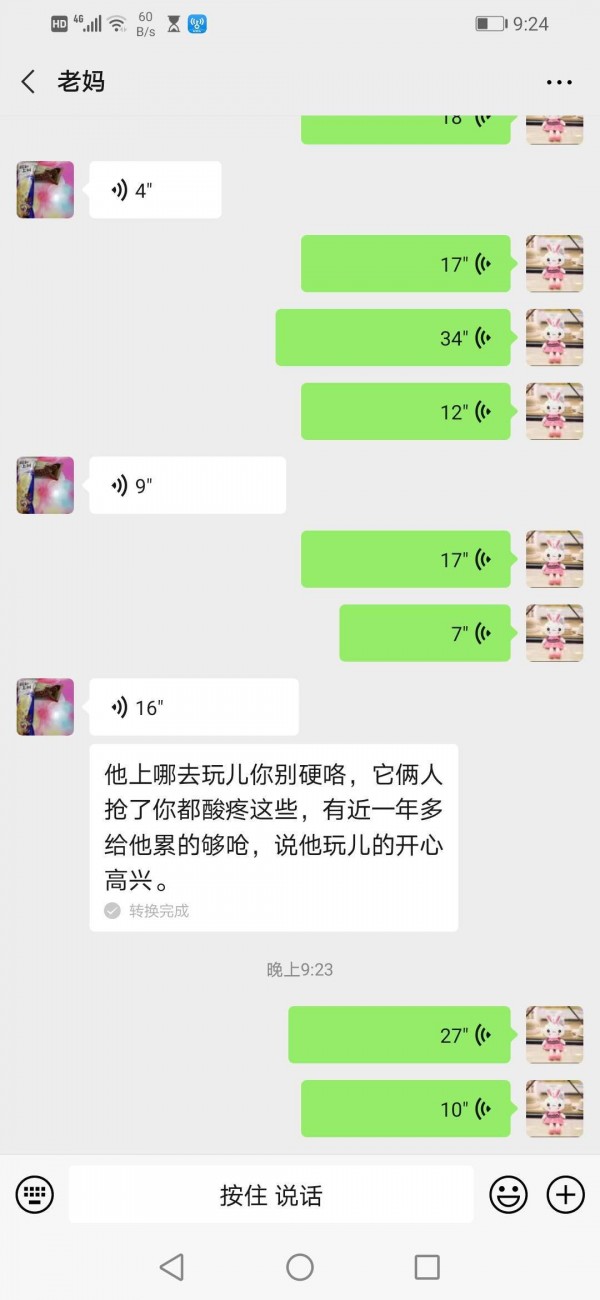Play the sent 34" voice message
The height and width of the screenshot is (1300, 600).
pos(393,338)
